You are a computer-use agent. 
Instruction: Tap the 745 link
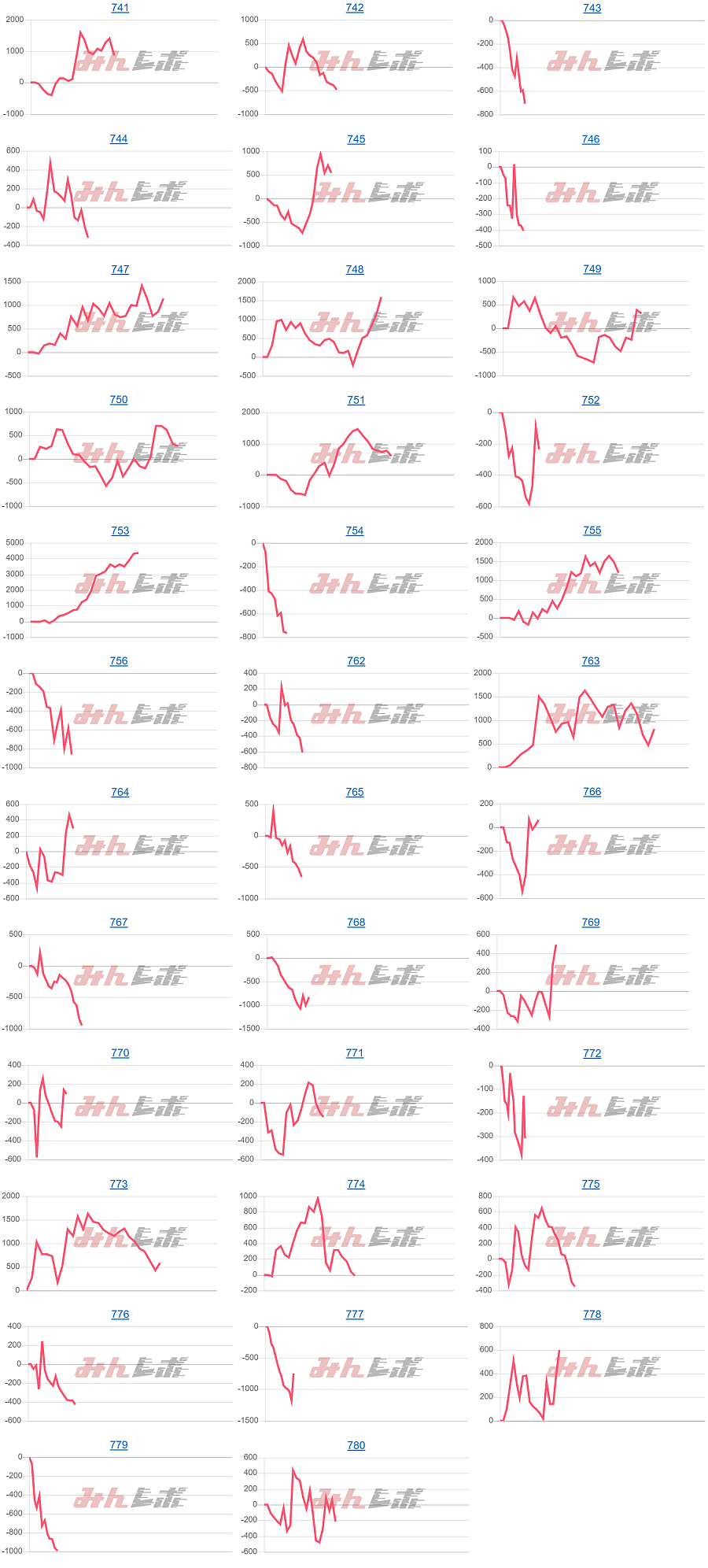[x=356, y=139]
